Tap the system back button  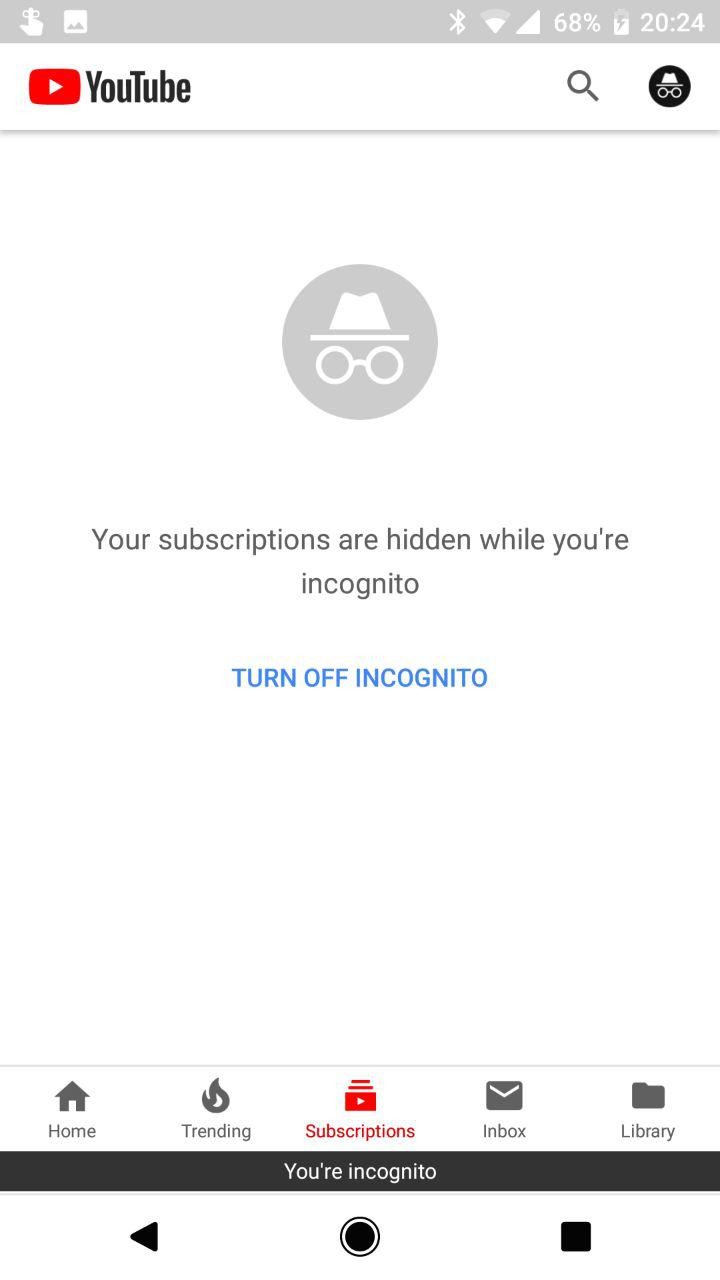(x=144, y=1237)
